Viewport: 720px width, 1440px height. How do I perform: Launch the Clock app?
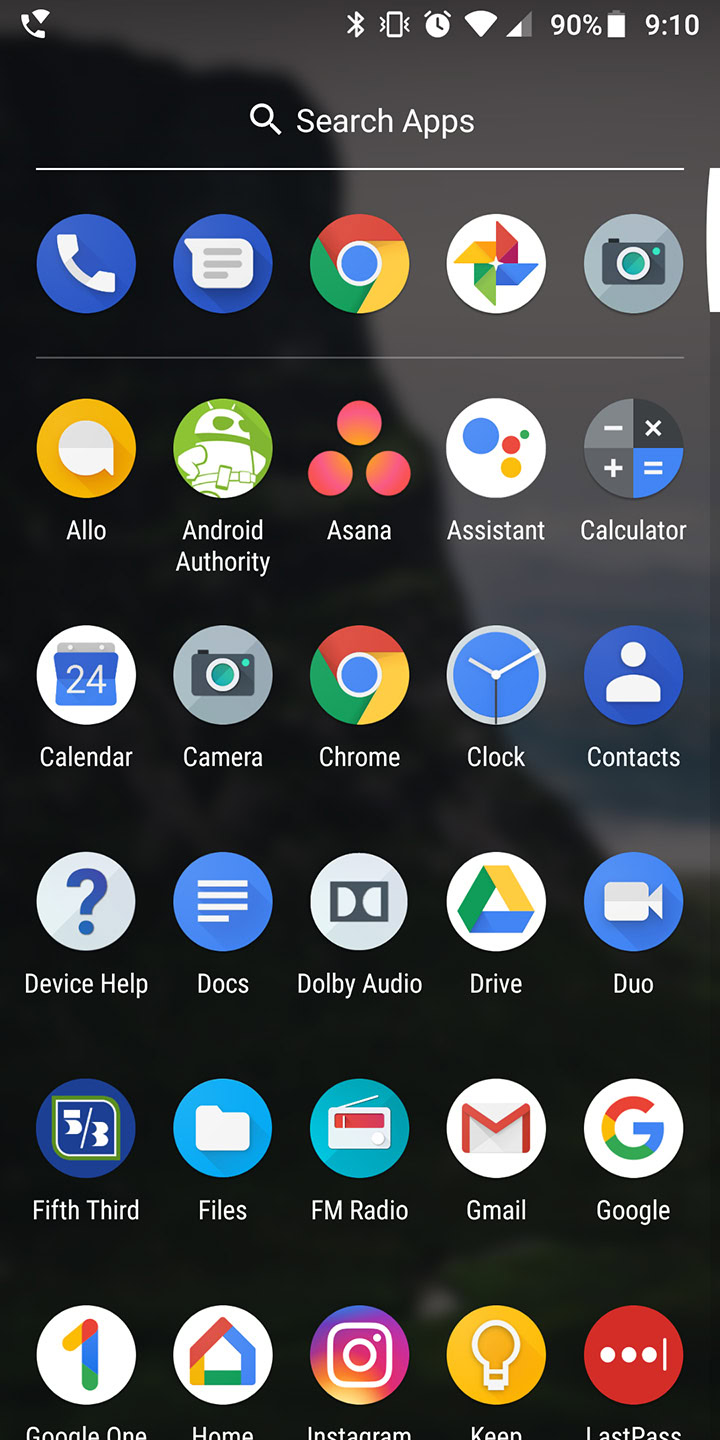pos(496,676)
